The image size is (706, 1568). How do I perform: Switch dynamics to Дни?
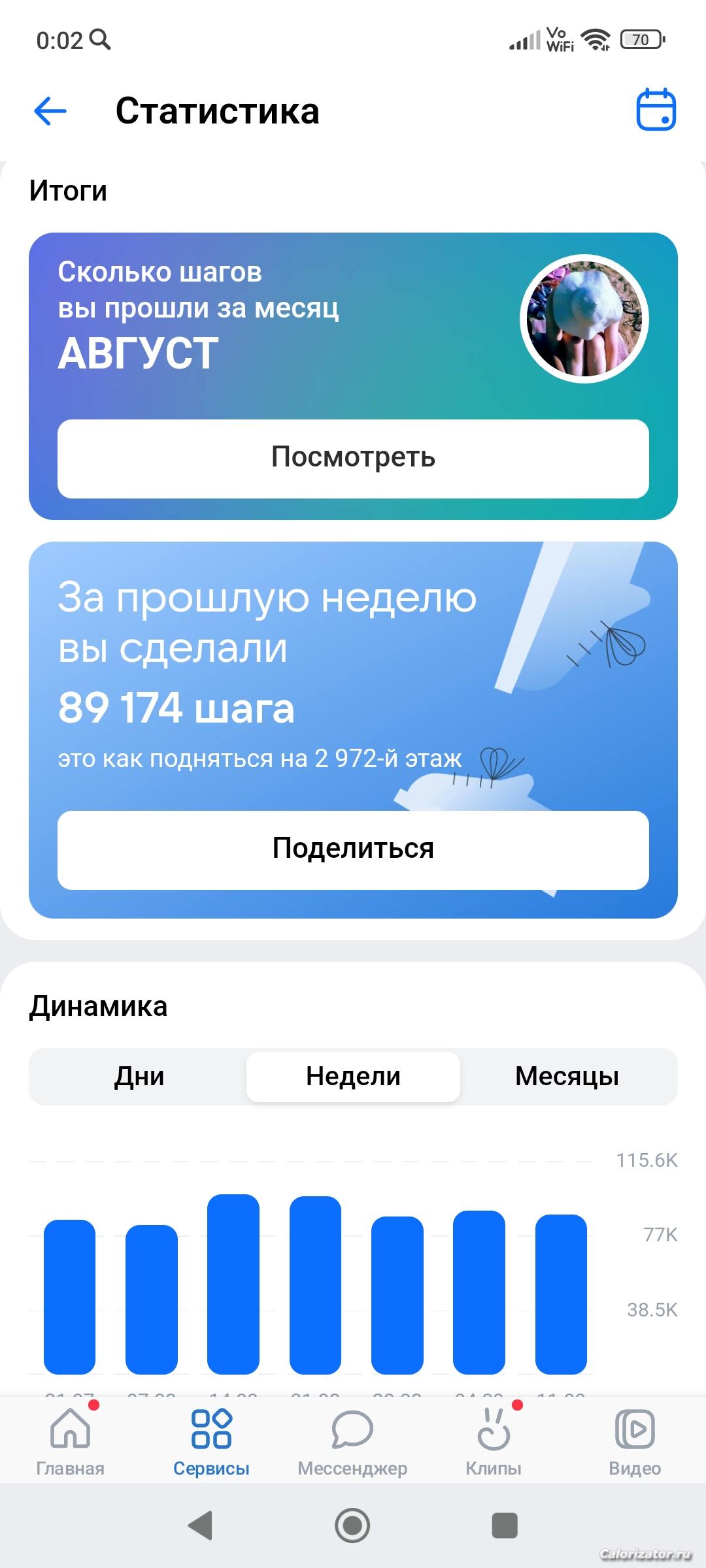[x=139, y=1076]
